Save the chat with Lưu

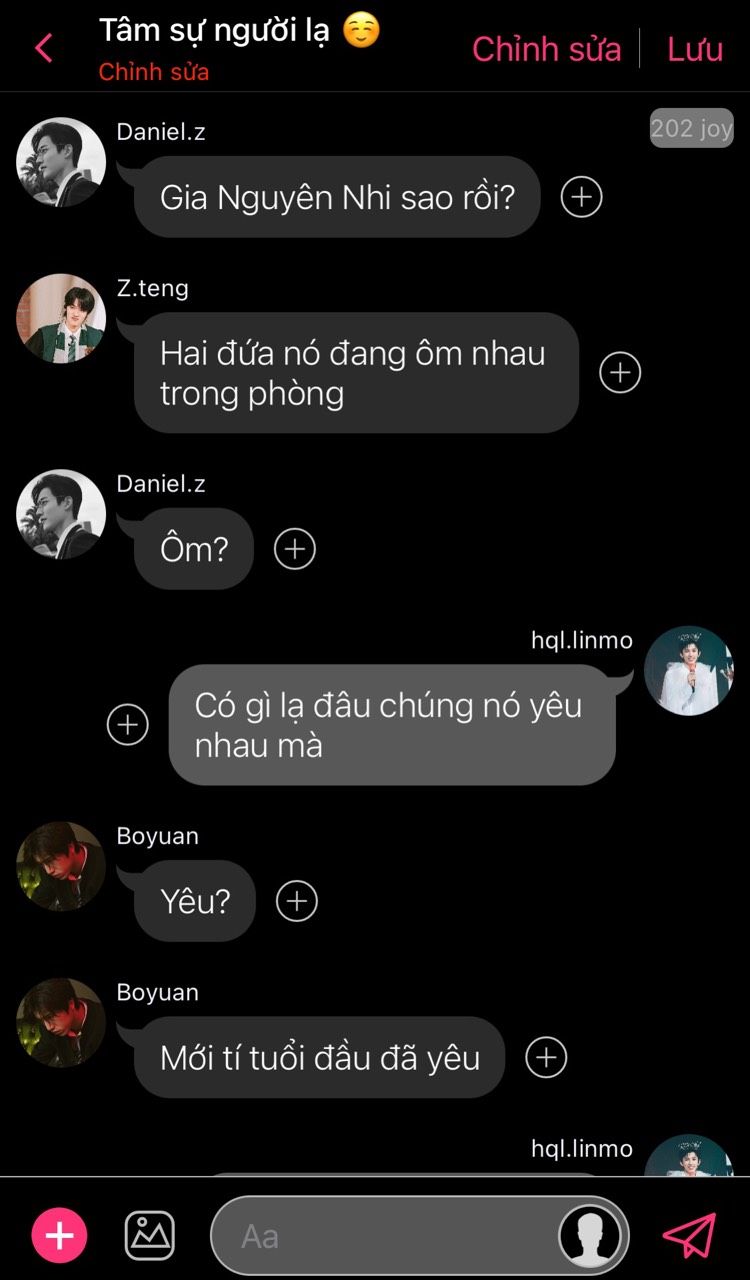pos(695,49)
